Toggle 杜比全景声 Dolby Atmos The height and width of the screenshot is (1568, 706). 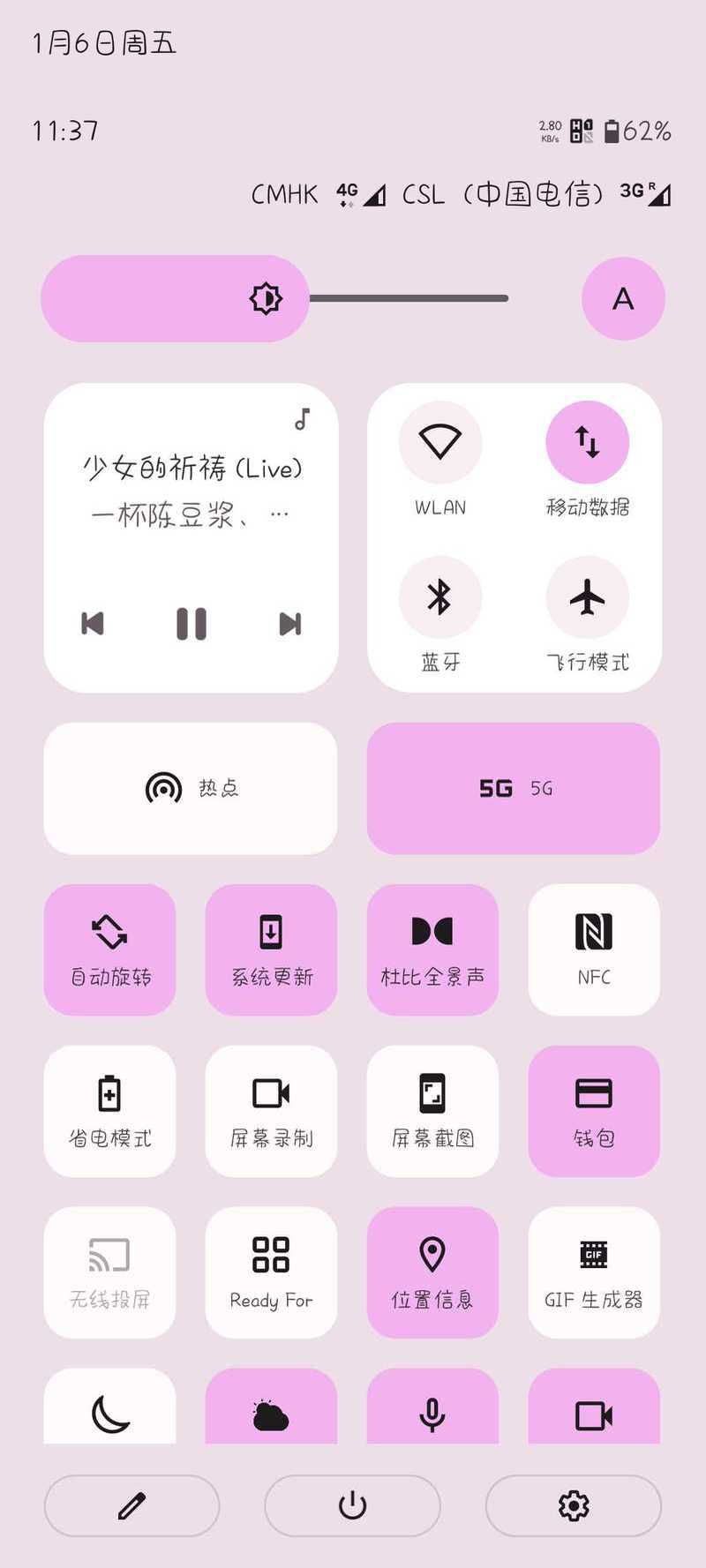click(432, 949)
